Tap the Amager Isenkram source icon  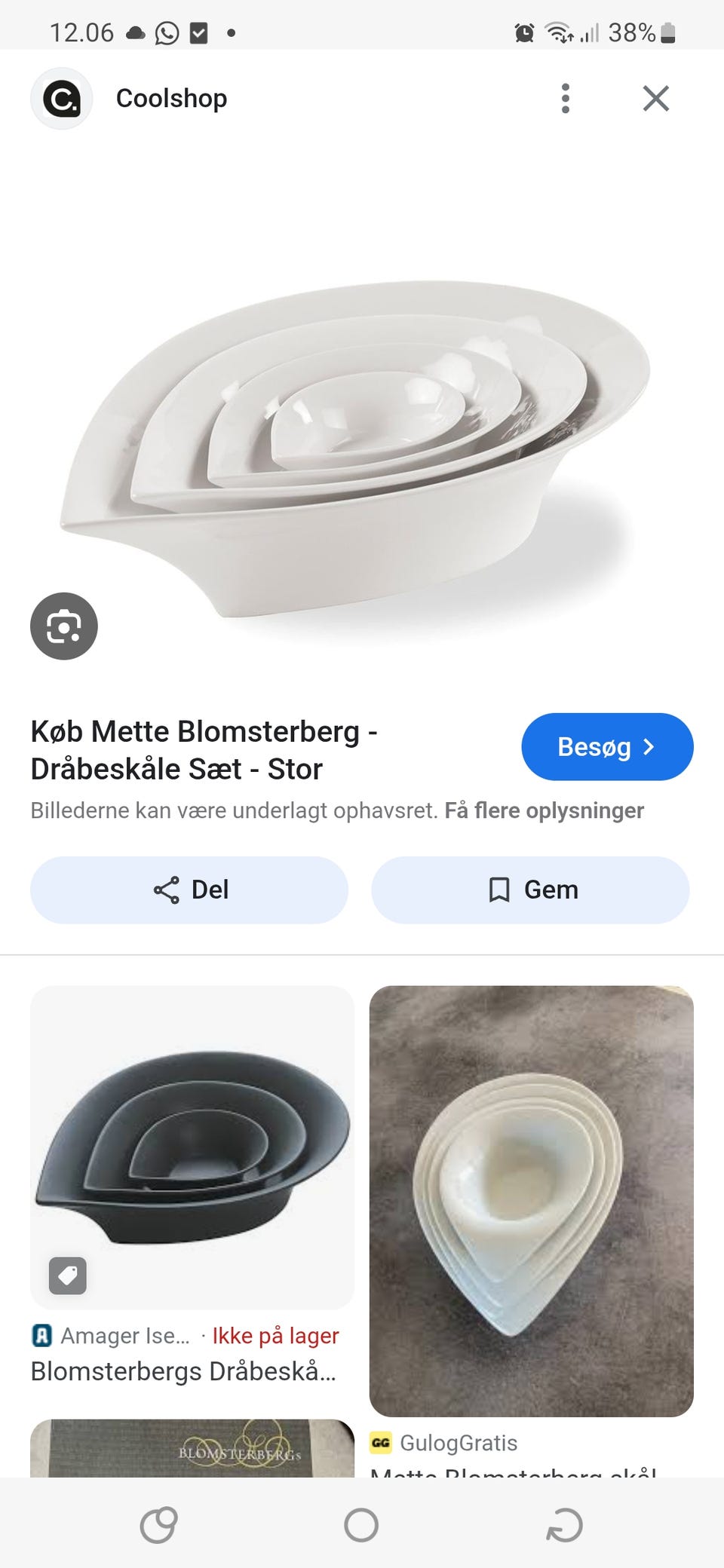43,1335
